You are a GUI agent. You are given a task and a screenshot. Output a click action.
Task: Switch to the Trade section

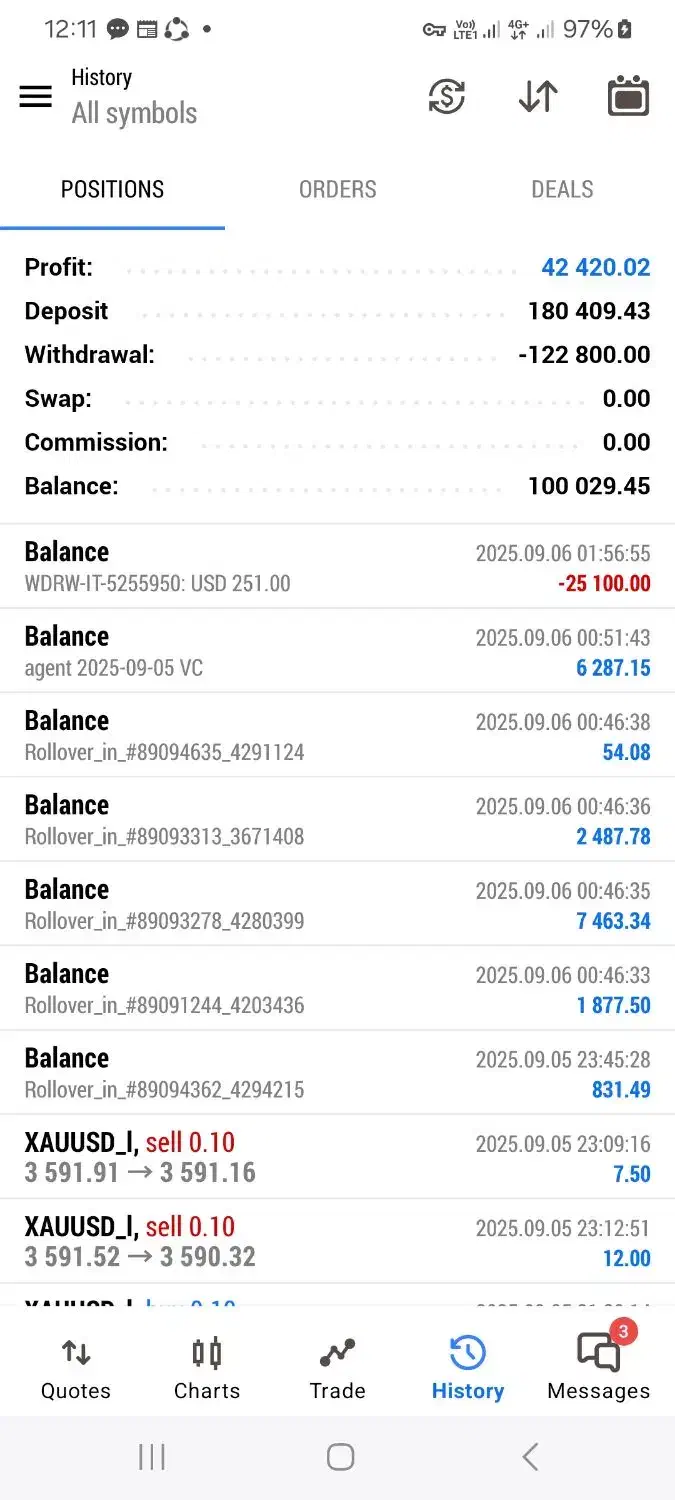(x=337, y=1369)
